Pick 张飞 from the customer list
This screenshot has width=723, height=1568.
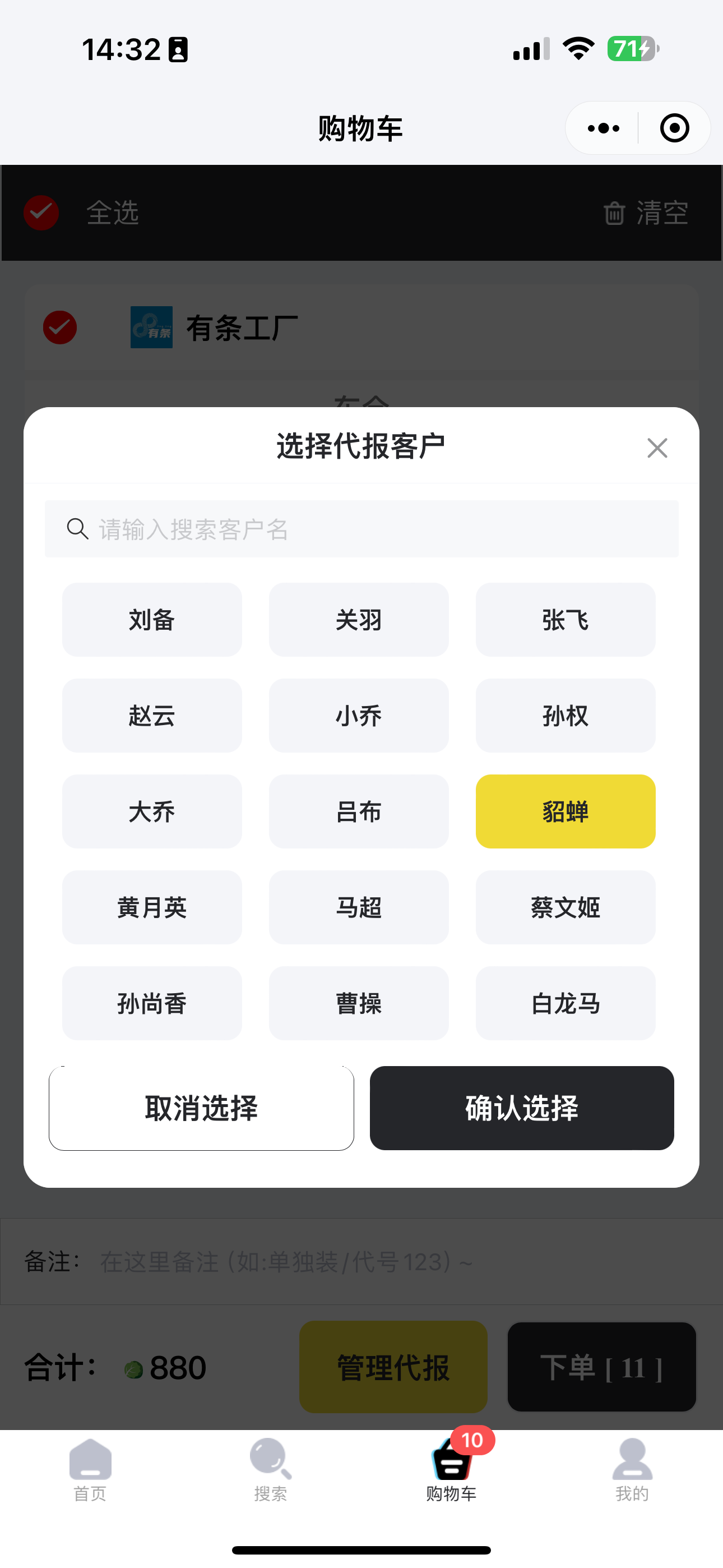(x=566, y=620)
